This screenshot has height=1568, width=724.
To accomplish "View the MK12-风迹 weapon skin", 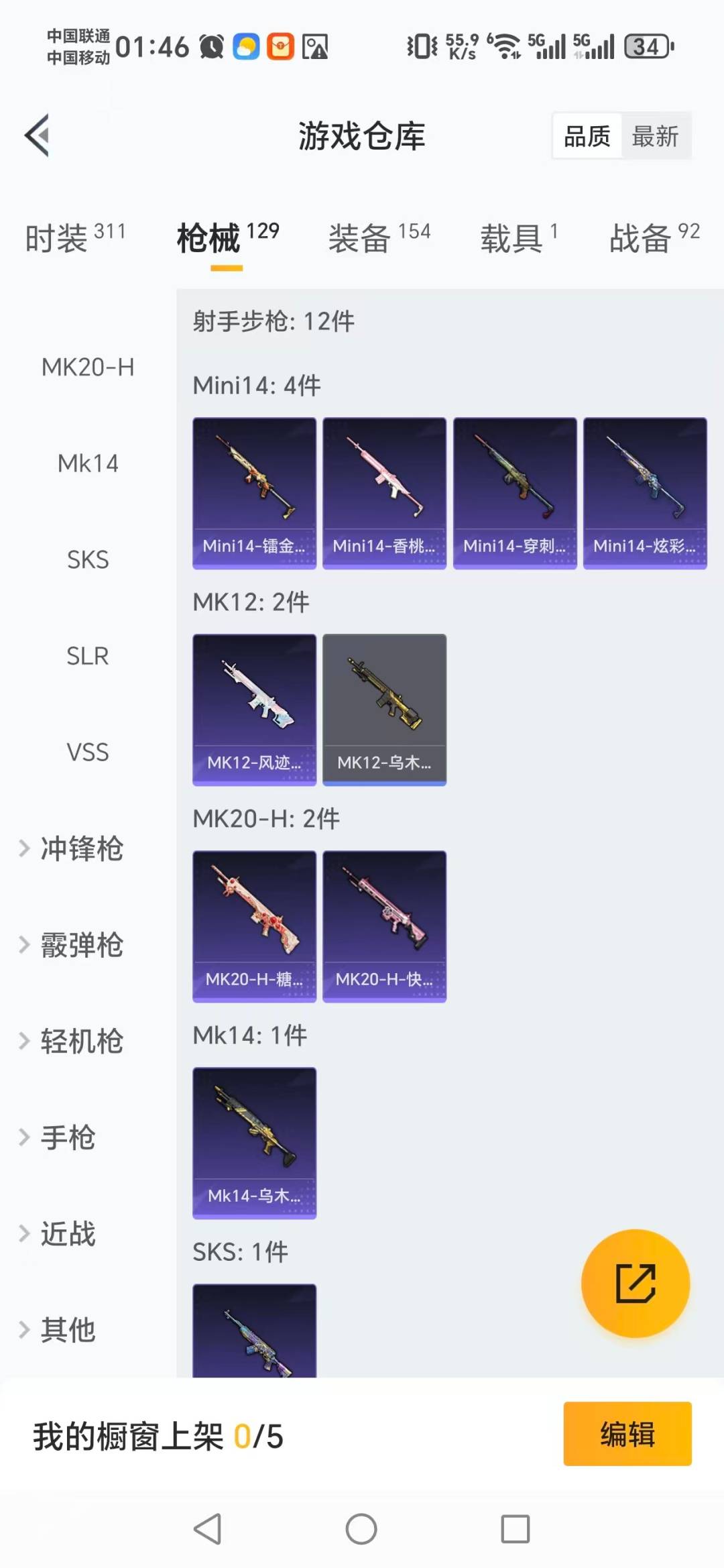I will [254, 709].
